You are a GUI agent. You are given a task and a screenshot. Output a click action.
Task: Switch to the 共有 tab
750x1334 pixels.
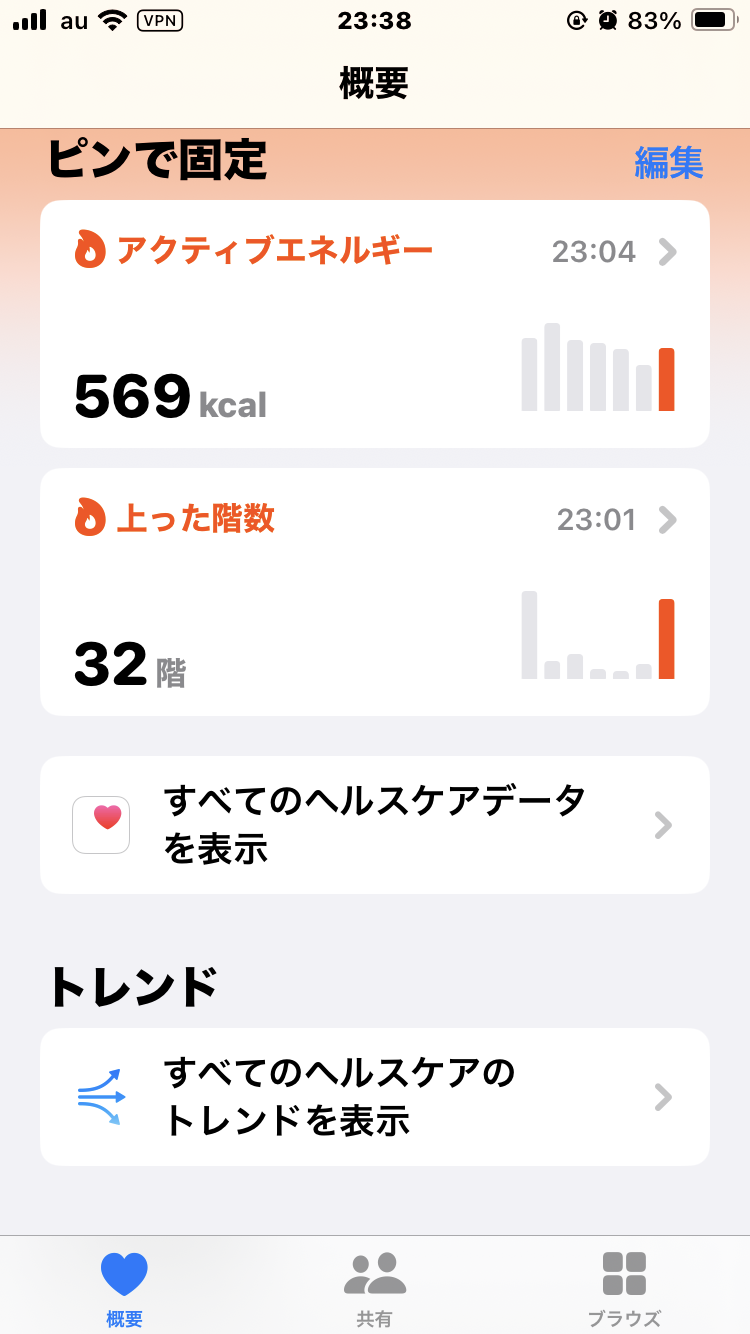(x=374, y=1287)
